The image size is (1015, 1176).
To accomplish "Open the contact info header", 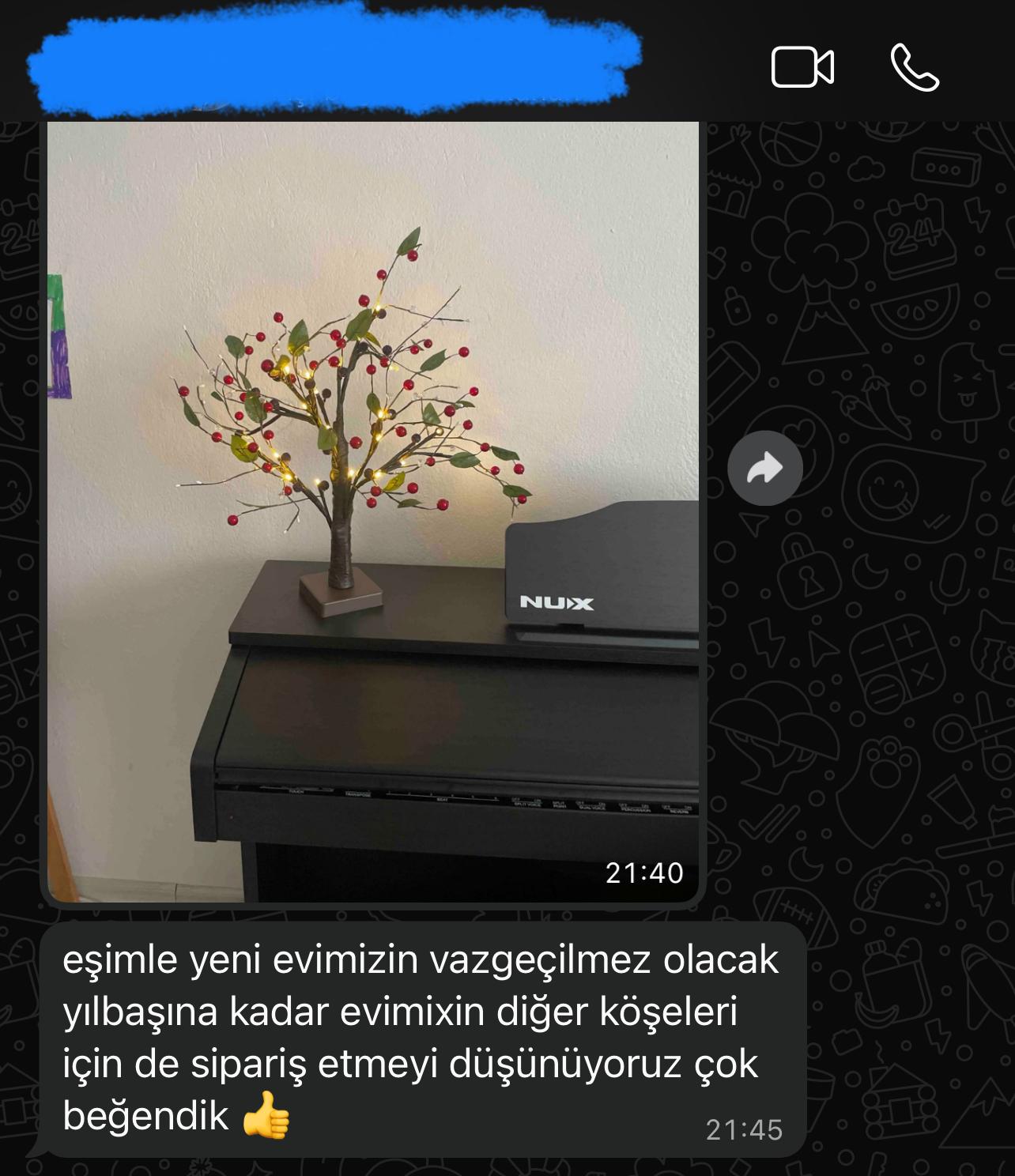I will (x=332, y=59).
